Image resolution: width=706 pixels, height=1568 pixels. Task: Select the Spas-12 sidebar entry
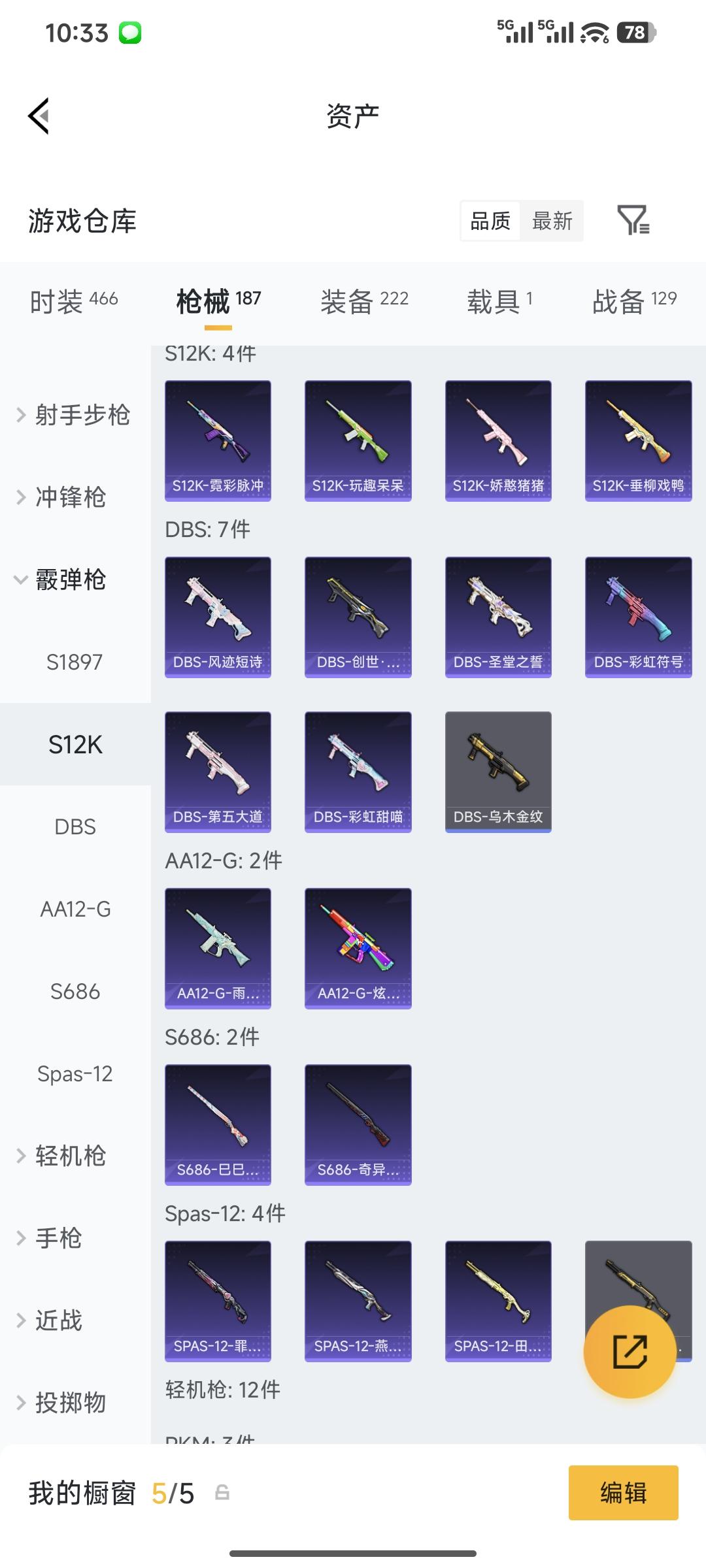(75, 1073)
